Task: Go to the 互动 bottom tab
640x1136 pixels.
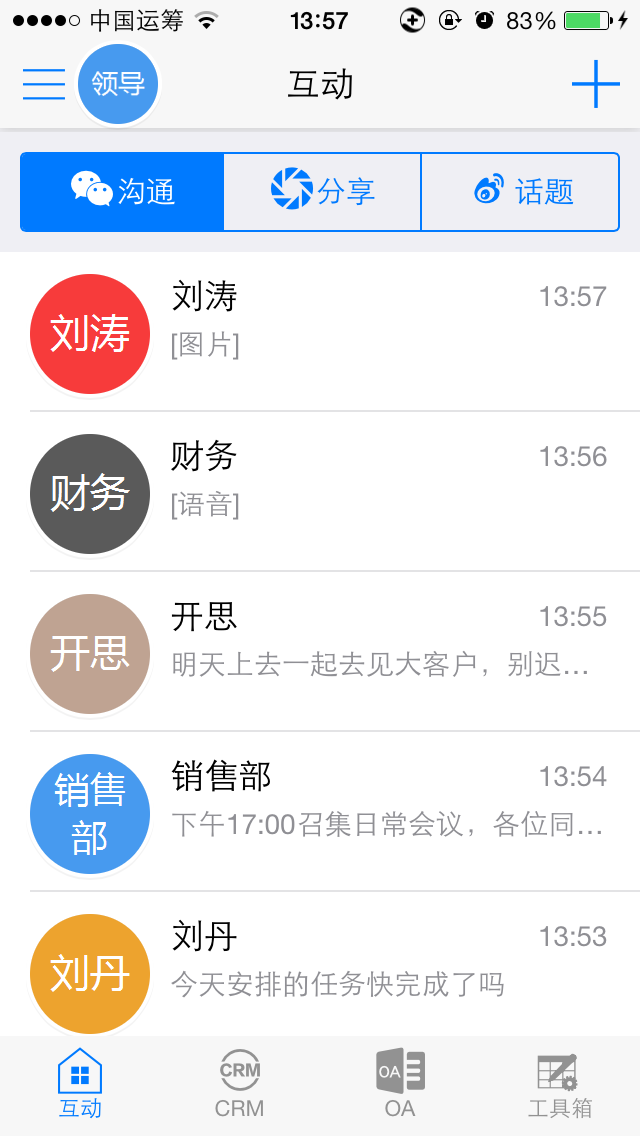Action: coord(80,1086)
